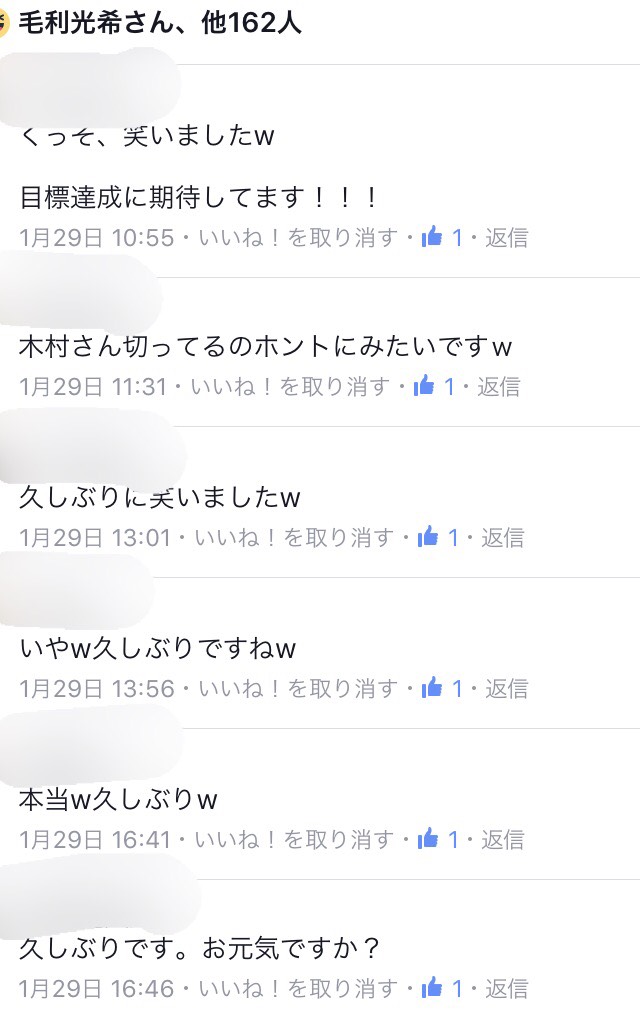View likes on the 11:31 comment
640x1018 pixels.
(x=435, y=387)
